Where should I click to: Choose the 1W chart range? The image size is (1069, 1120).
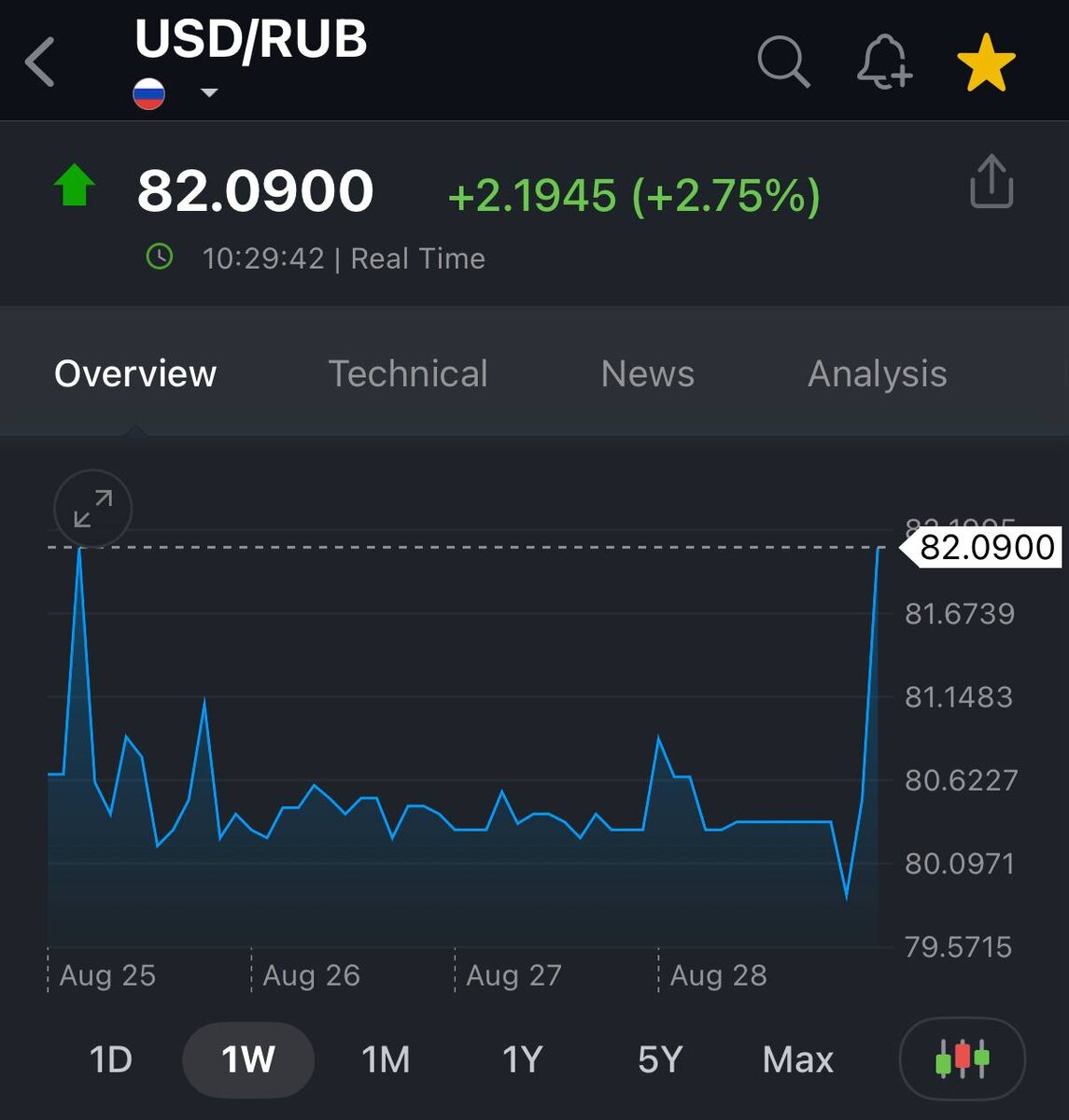pyautogui.click(x=248, y=1059)
